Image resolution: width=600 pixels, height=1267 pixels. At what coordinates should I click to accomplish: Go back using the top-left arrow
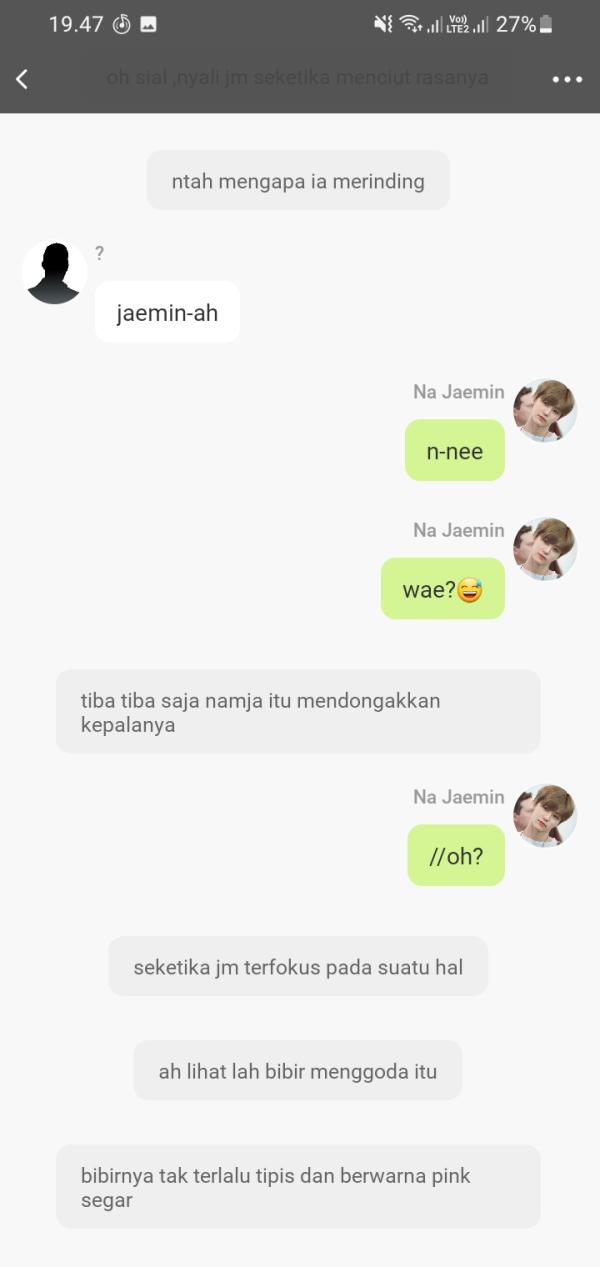22,78
